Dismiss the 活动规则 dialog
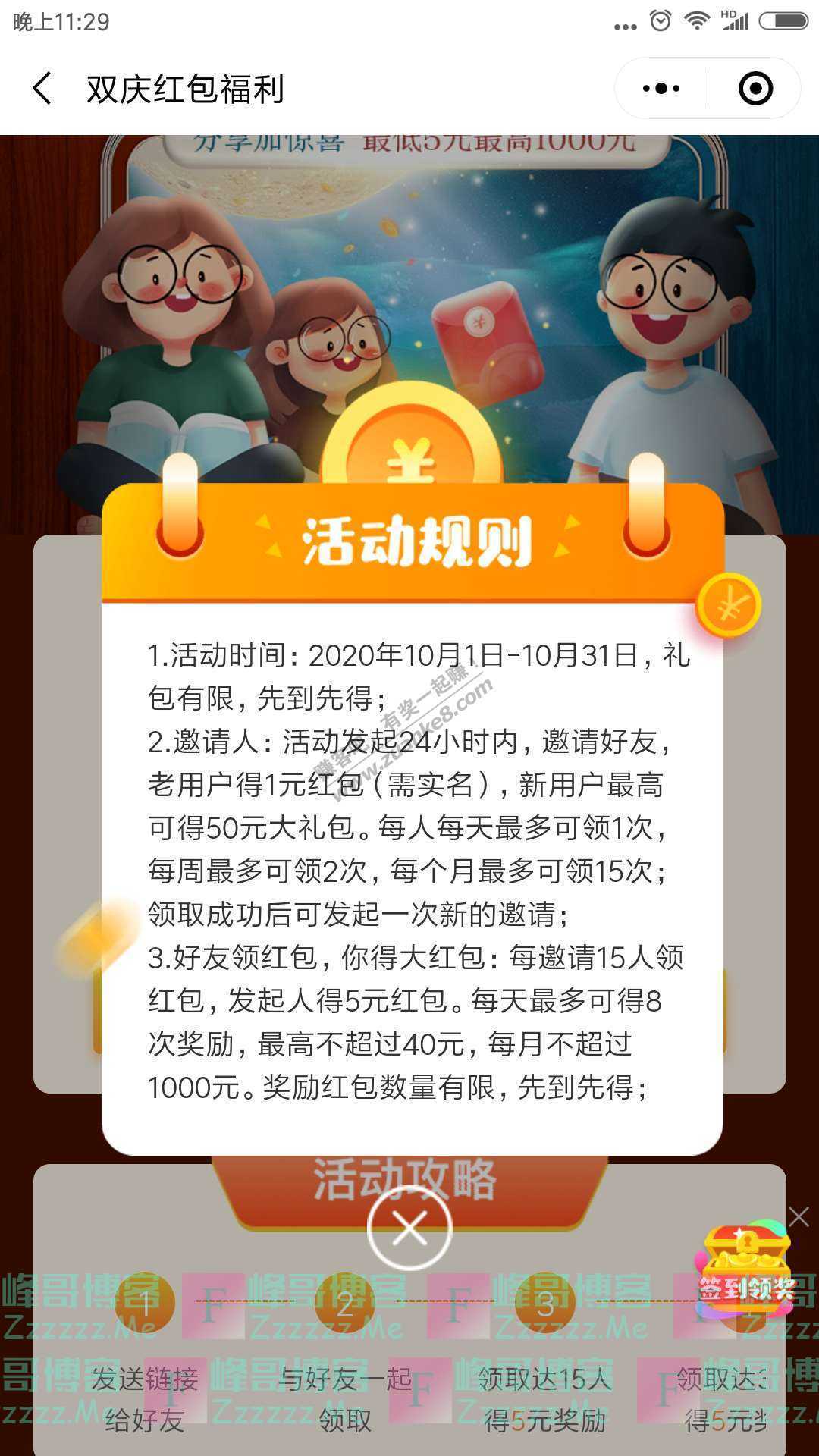This screenshot has width=819, height=1456. click(x=409, y=1228)
